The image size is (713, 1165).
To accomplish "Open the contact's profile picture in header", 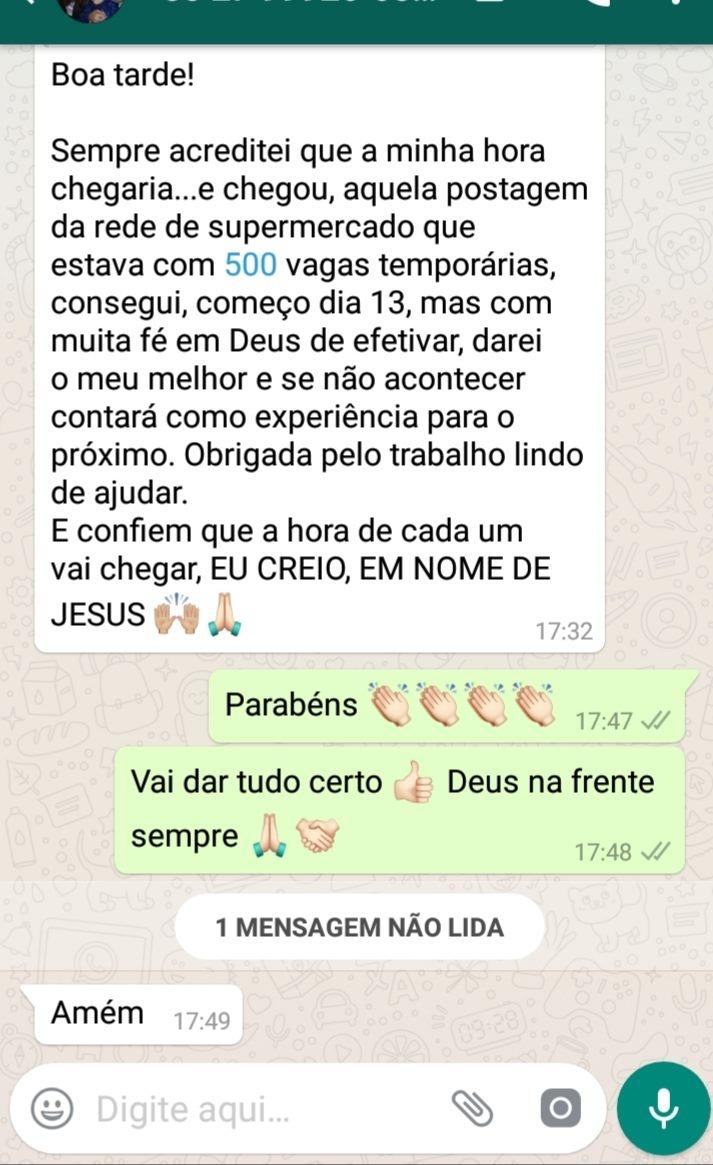I will pos(90,10).
